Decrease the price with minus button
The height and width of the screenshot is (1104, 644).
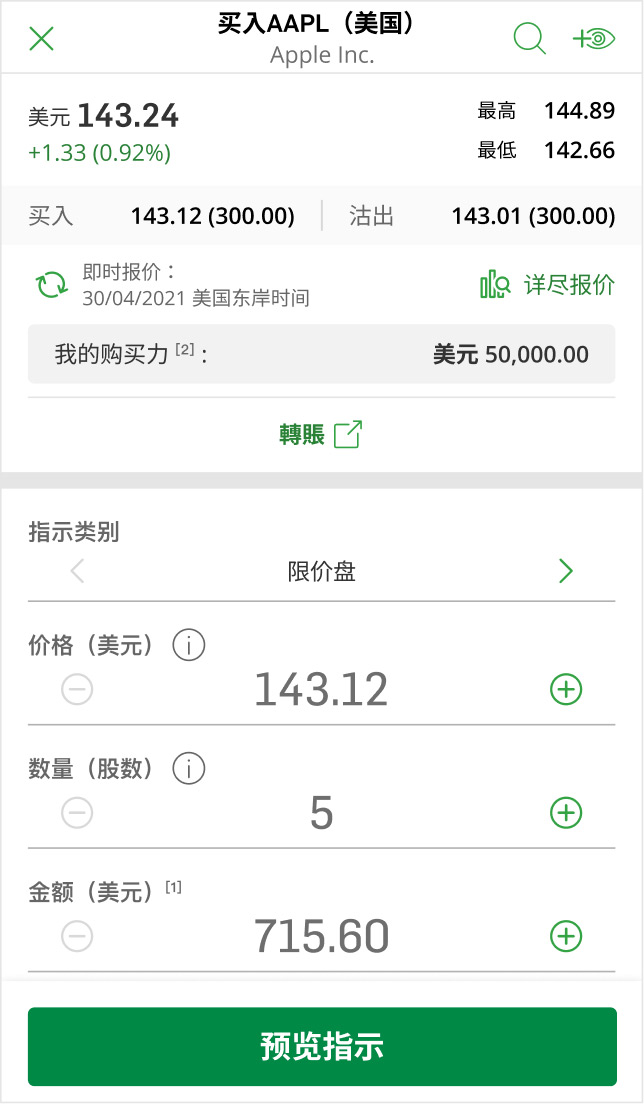[x=77, y=689]
